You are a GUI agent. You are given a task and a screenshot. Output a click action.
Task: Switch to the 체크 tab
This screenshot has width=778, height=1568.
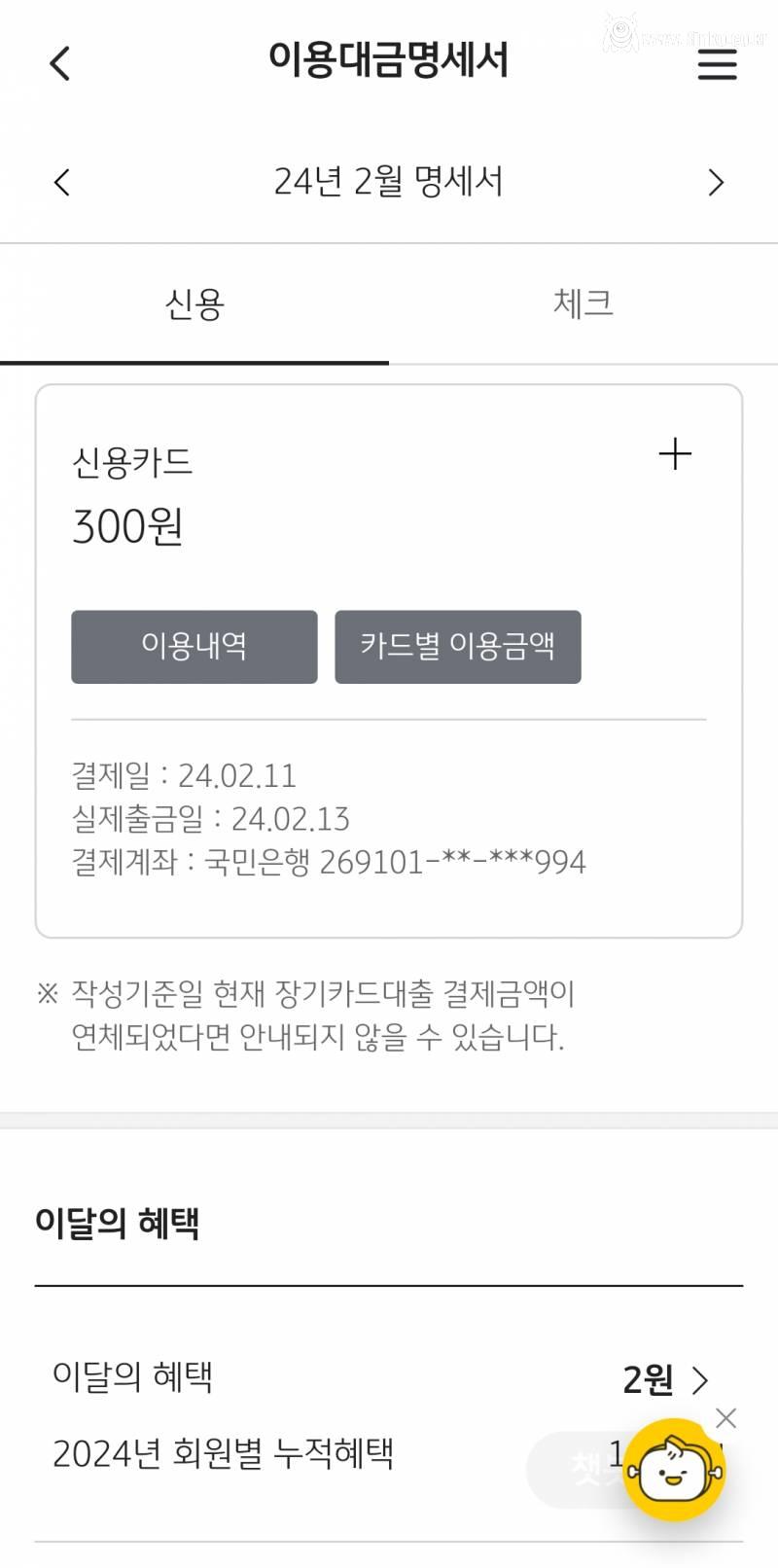tap(584, 303)
